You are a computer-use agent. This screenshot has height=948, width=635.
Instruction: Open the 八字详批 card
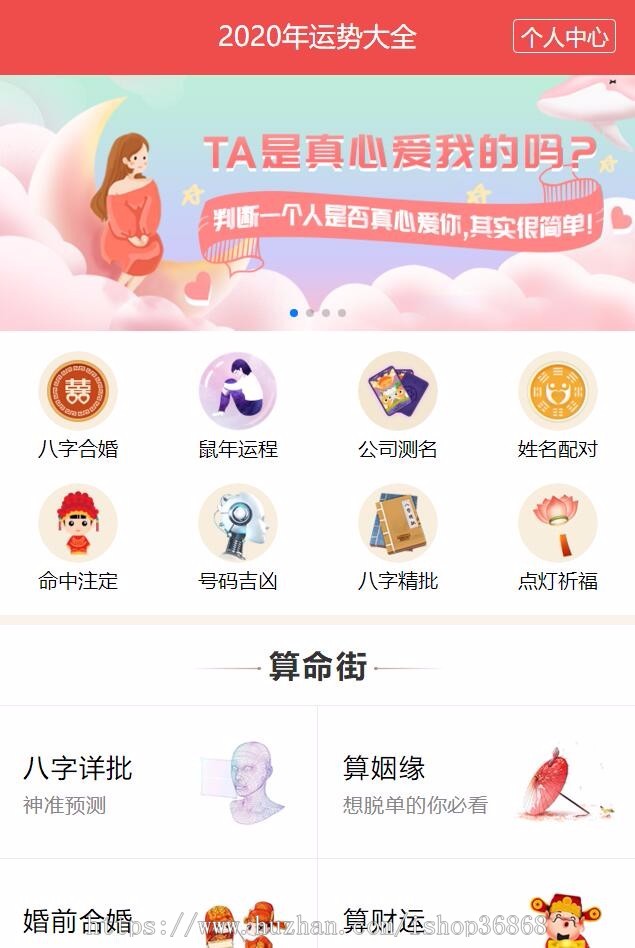point(158,782)
